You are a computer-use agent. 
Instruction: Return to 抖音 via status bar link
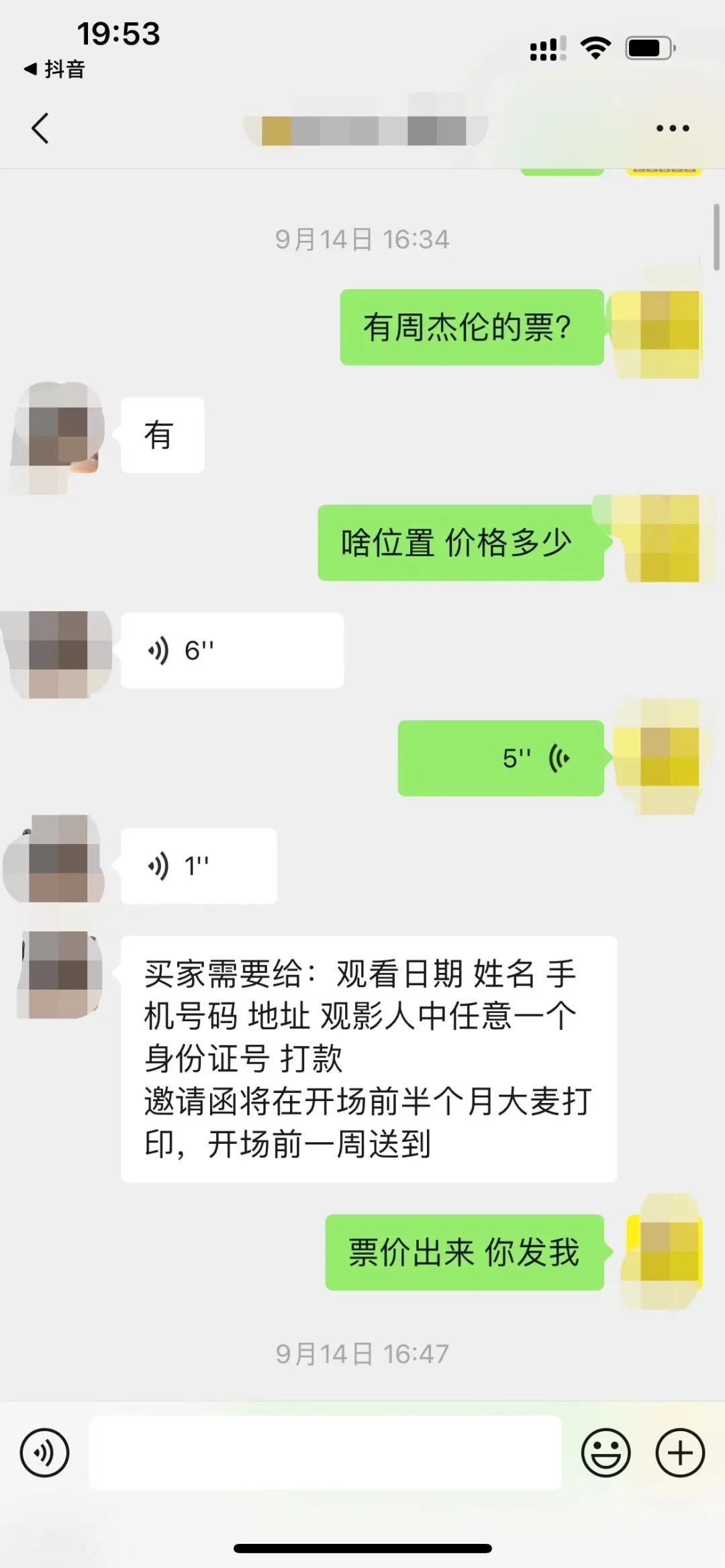pos(55,69)
